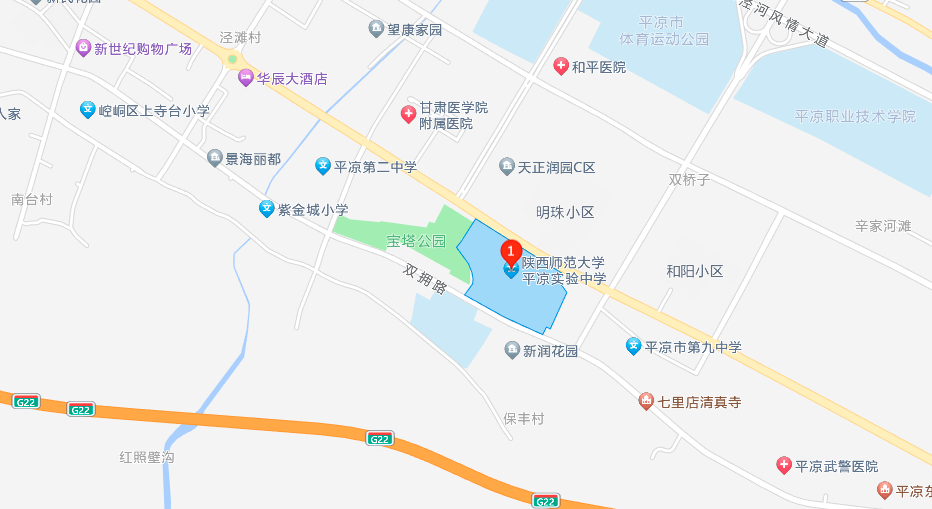The width and height of the screenshot is (932, 509).
Task: Select 平凉第二中学 school marker
Action: (x=323, y=166)
